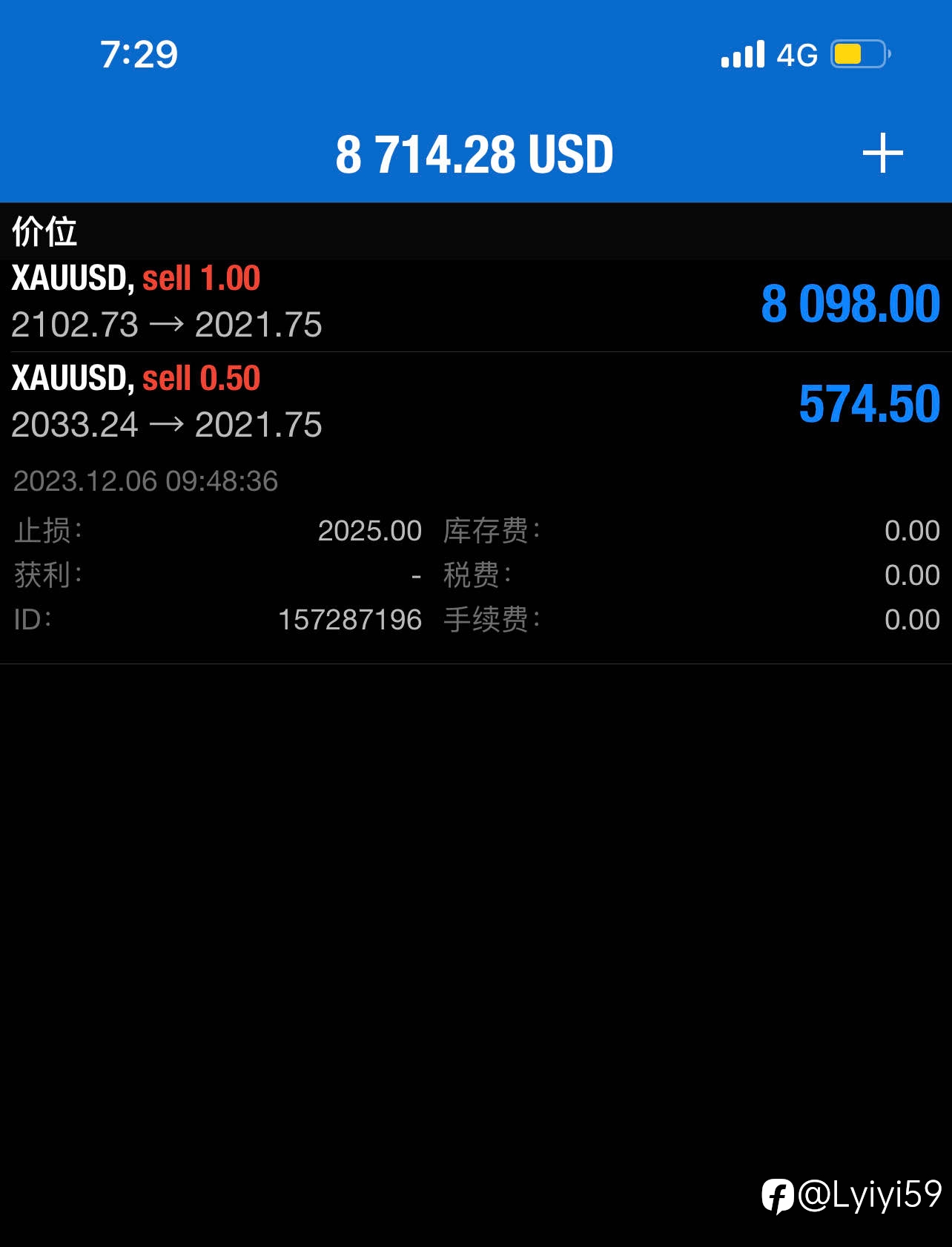Image resolution: width=952 pixels, height=1247 pixels.
Task: Collapse the XAUUSD sell 0.50 position details
Action: (x=476, y=403)
